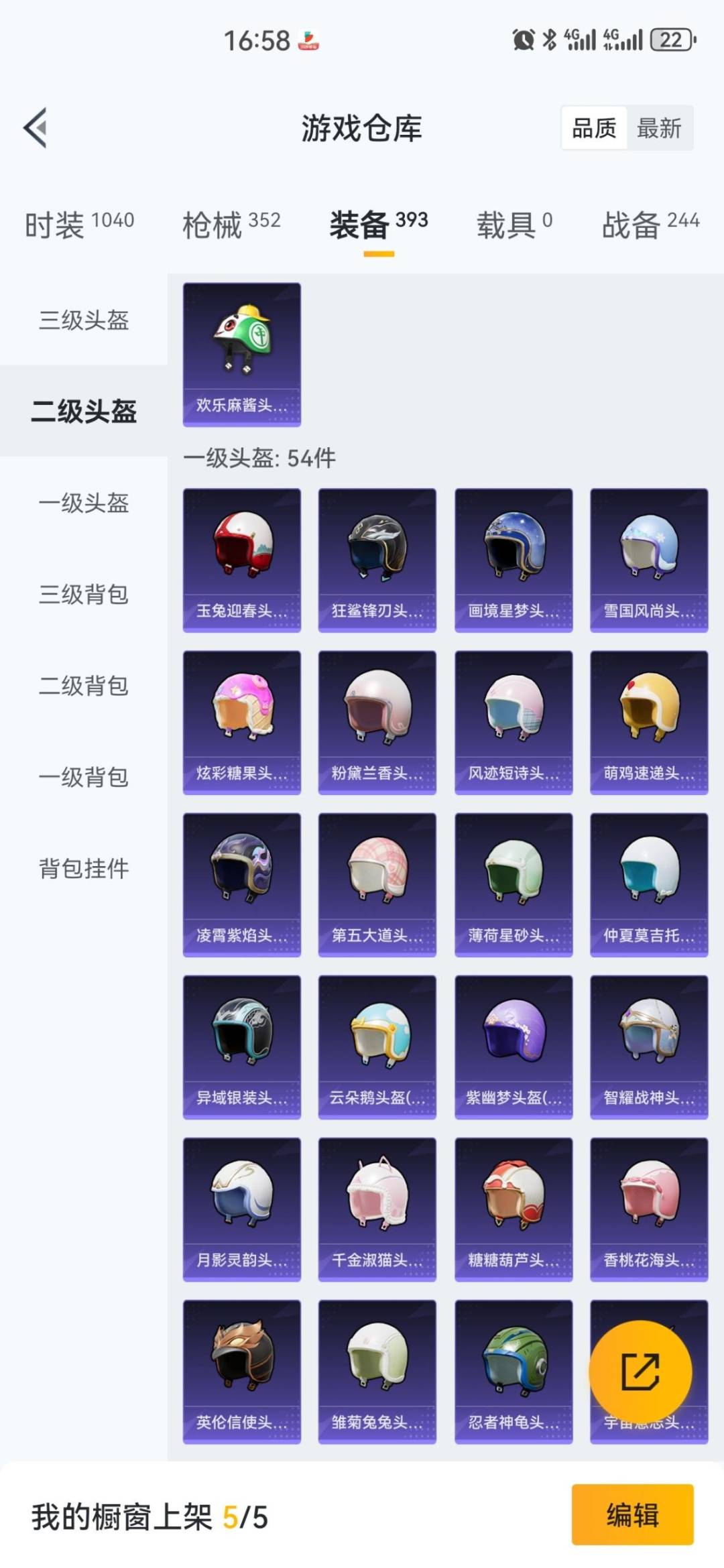
Task: Select the 千金淑猫头盔 helmet icon
Action: [377, 1200]
